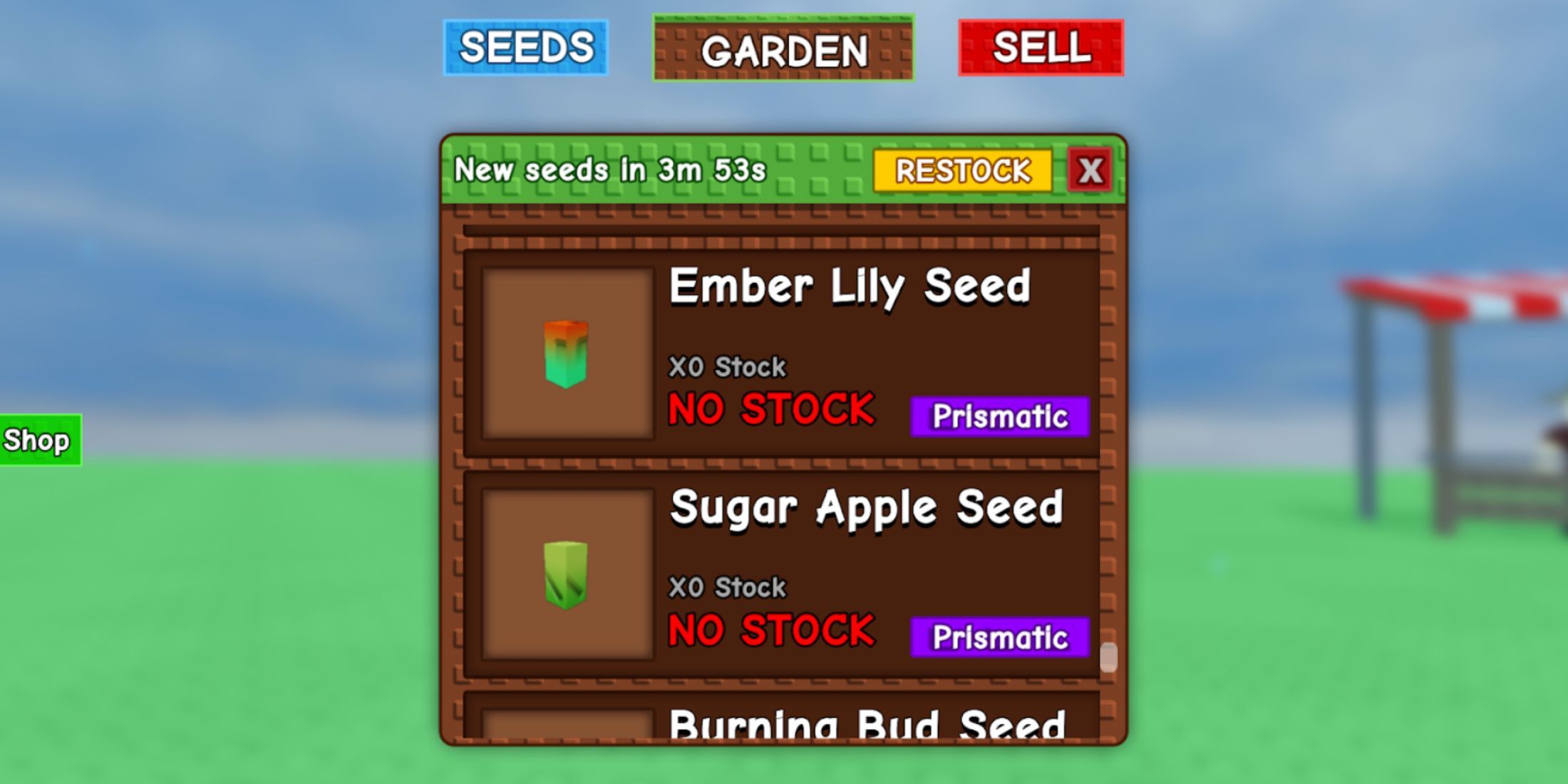Tap the red SELL button
The image size is (1568, 784).
point(1041,48)
